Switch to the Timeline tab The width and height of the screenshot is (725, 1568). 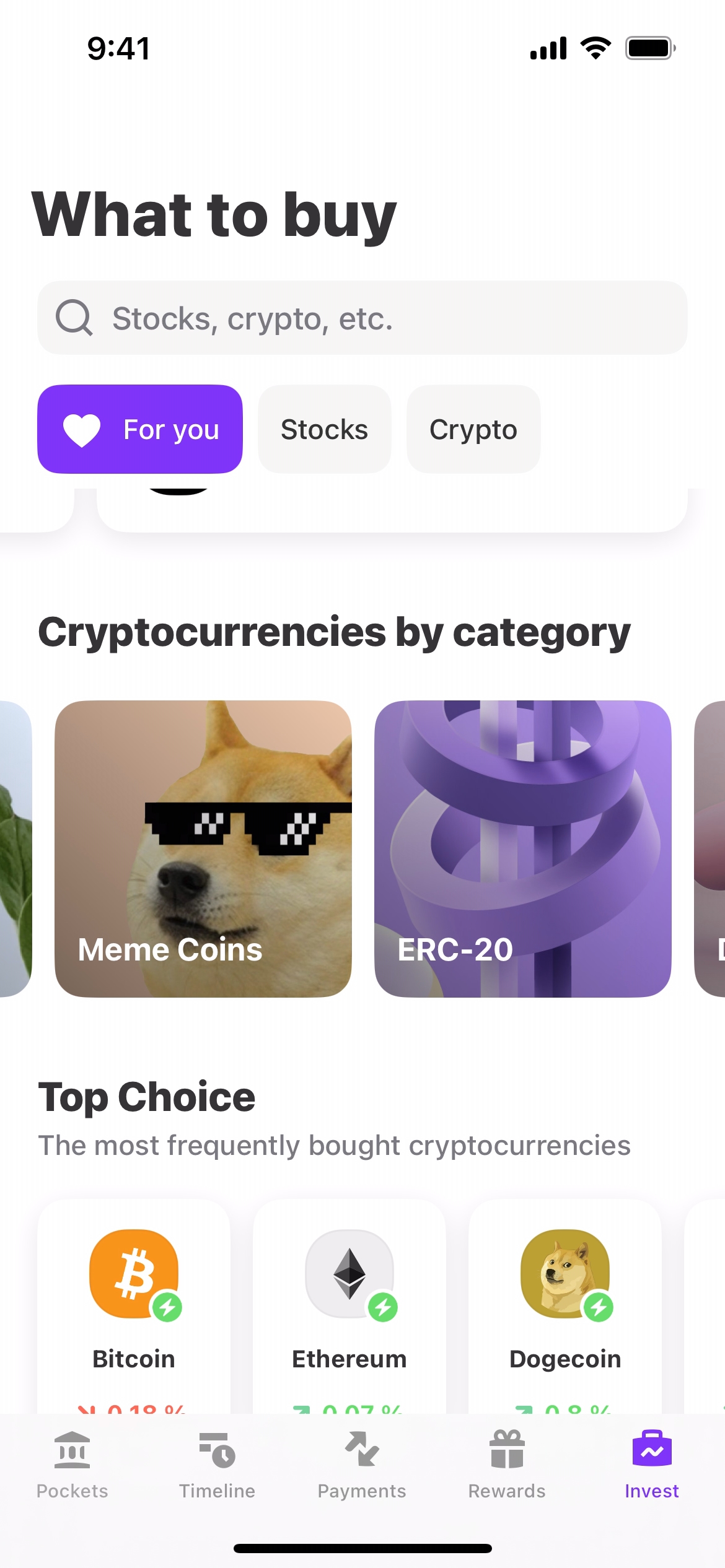(x=217, y=1465)
